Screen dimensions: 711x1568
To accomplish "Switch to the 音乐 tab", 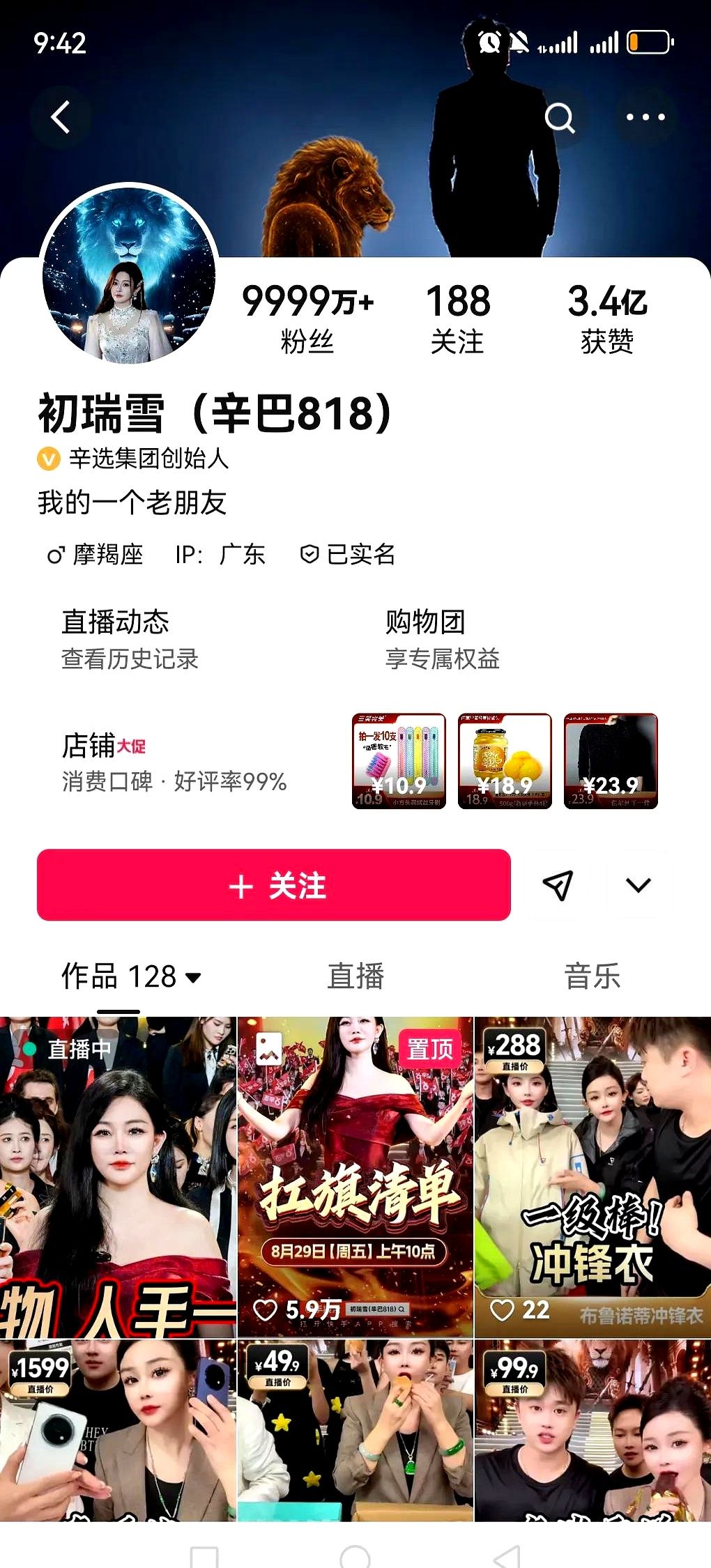I will 592,976.
